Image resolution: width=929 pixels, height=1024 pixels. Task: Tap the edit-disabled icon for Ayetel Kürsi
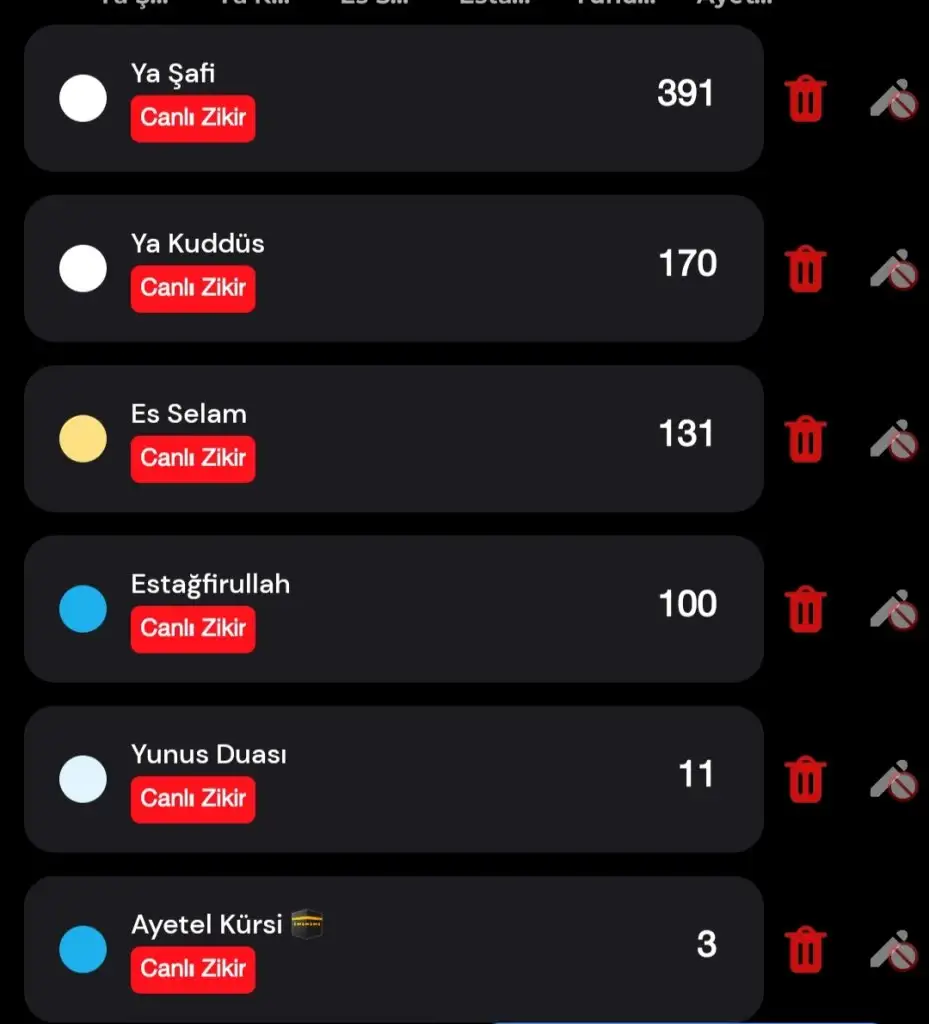click(894, 950)
